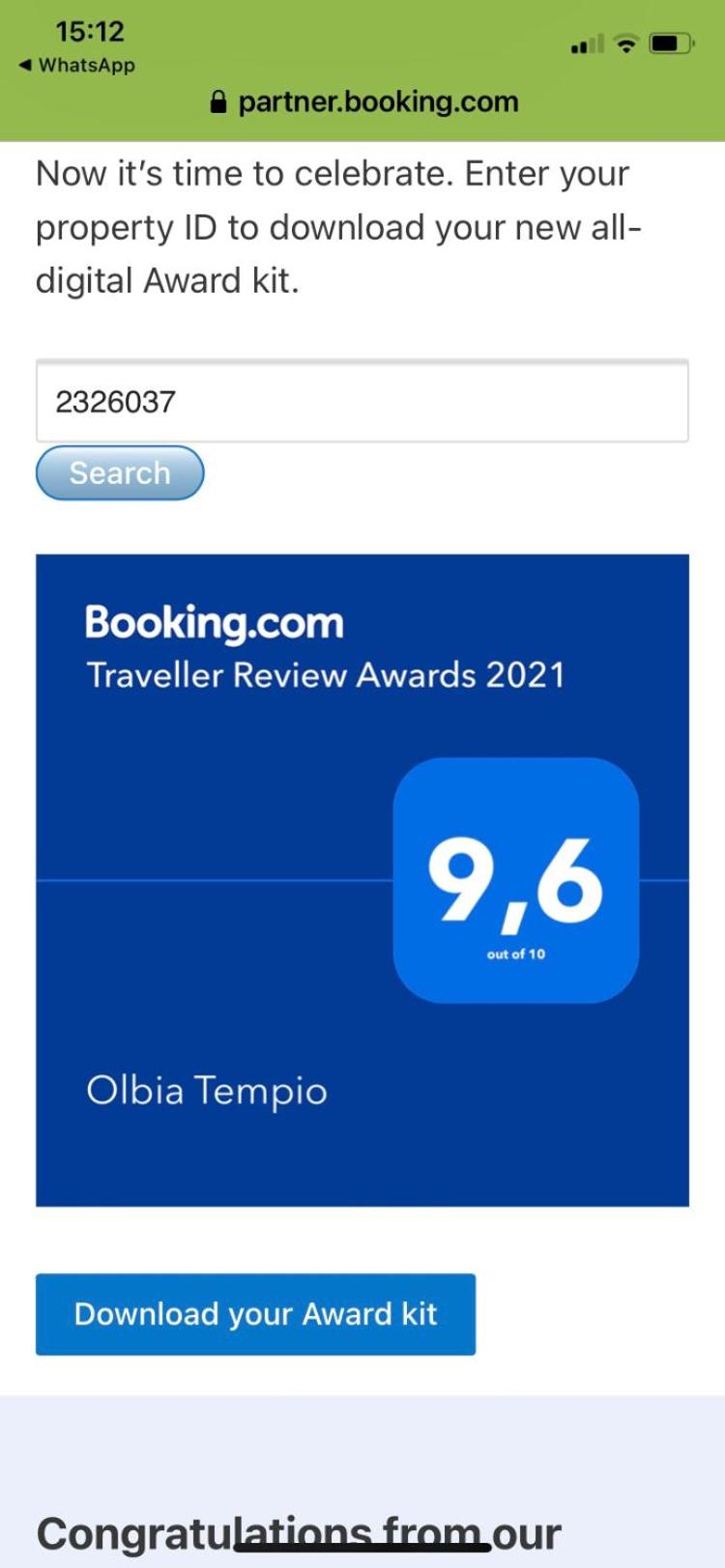Return to WhatsApp via the back link

[x=76, y=66]
